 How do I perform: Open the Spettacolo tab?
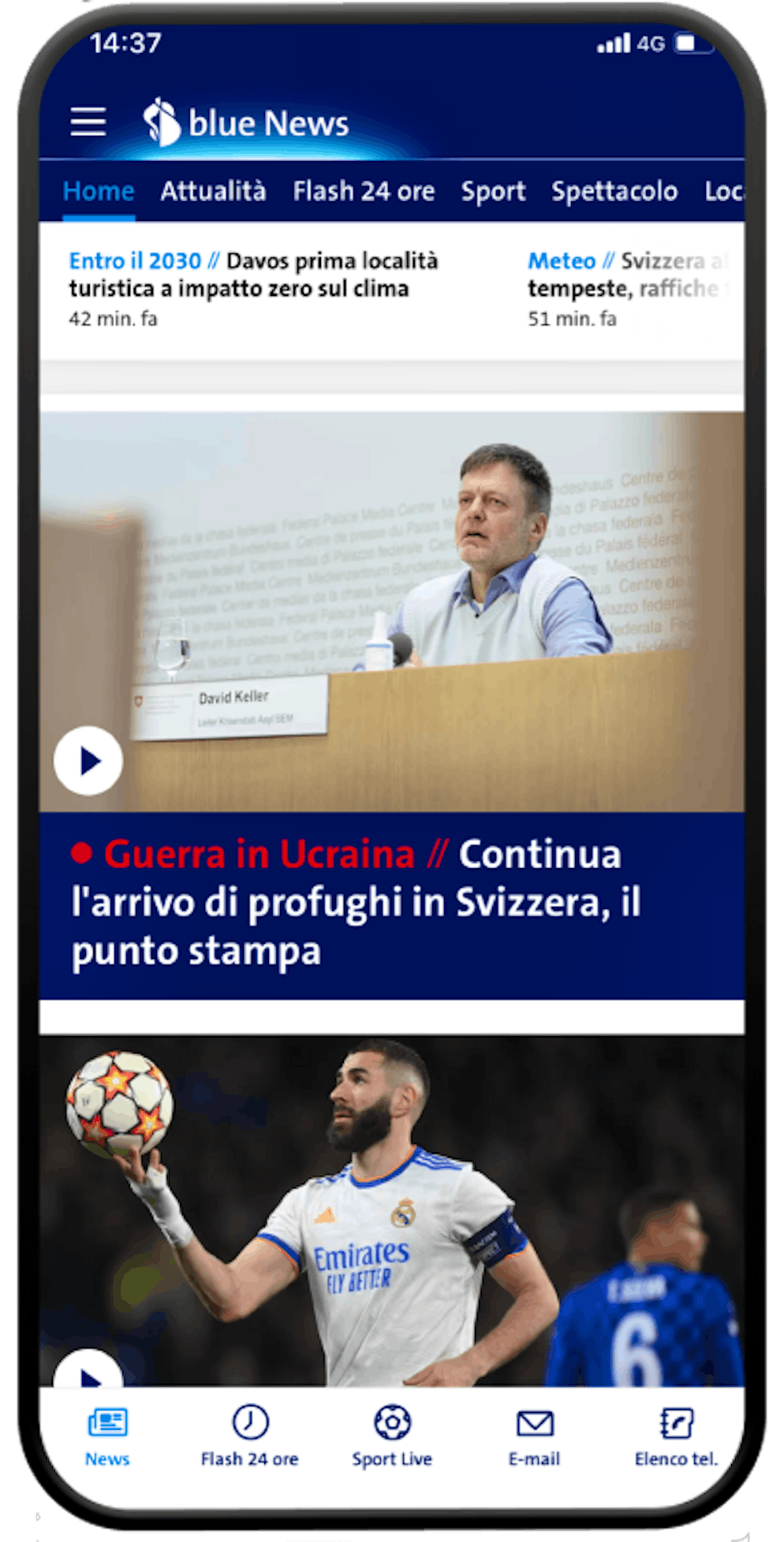(614, 191)
